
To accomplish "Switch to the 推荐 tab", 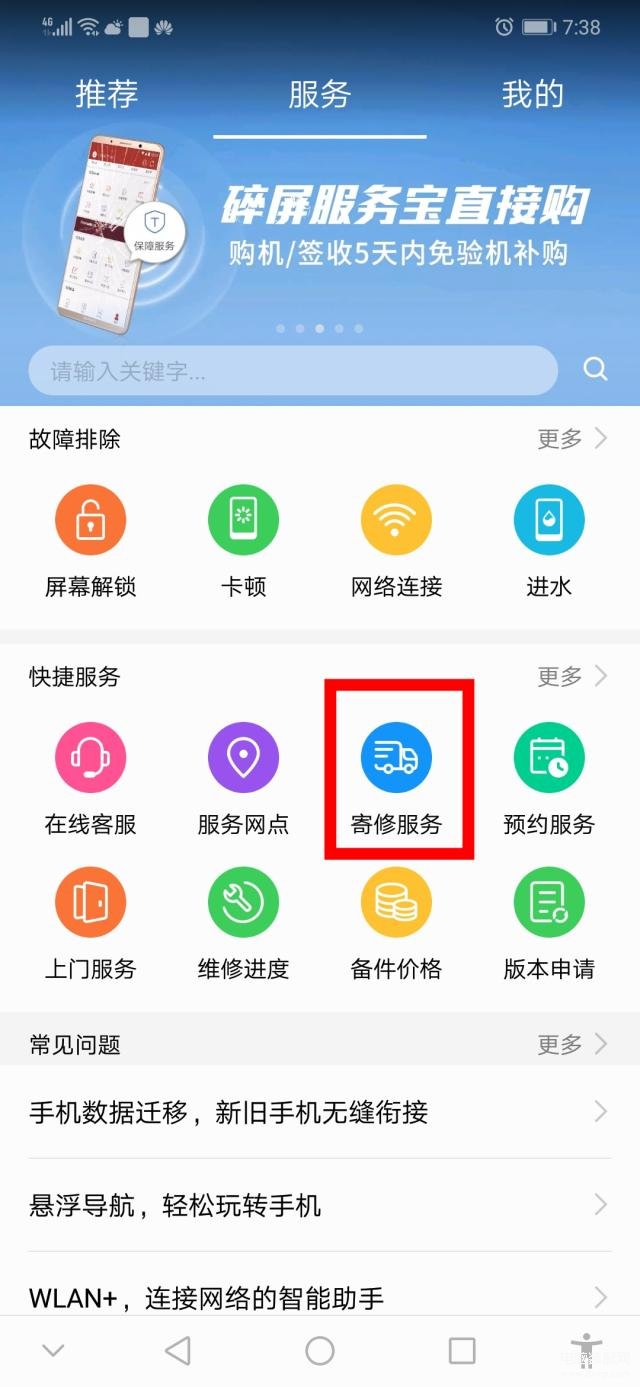I will [x=109, y=95].
